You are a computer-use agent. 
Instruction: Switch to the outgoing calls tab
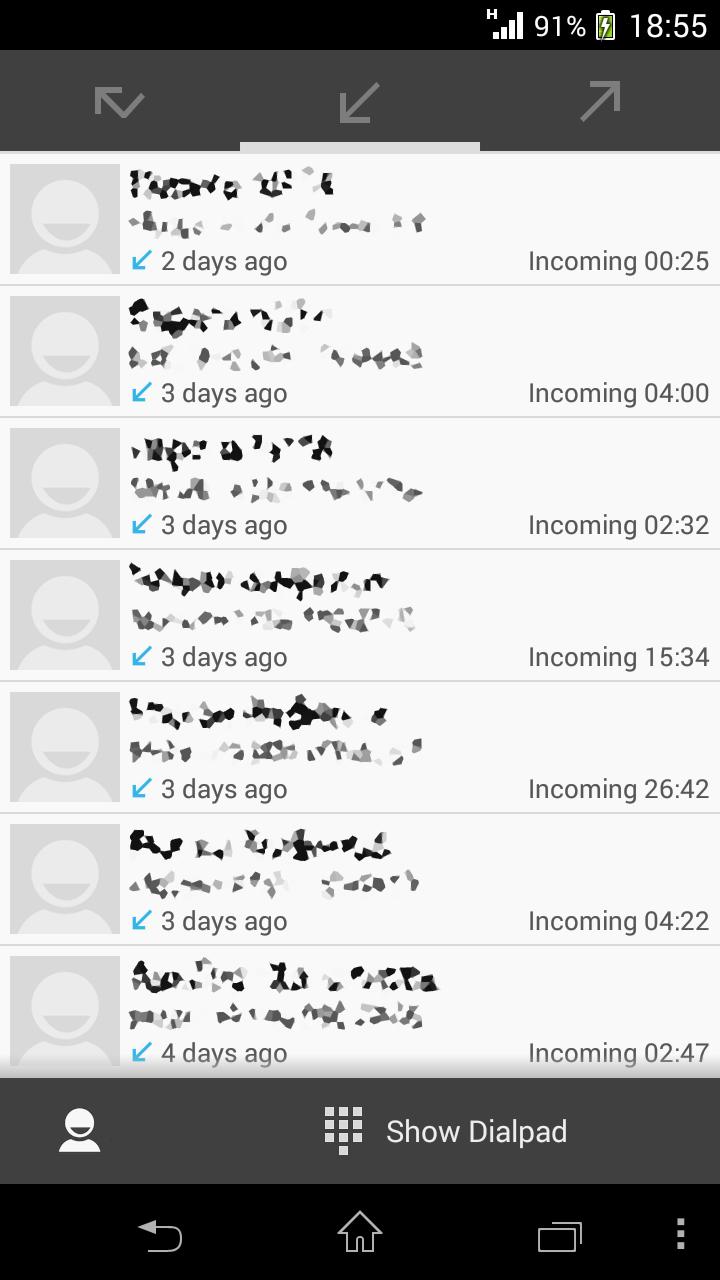pos(599,101)
